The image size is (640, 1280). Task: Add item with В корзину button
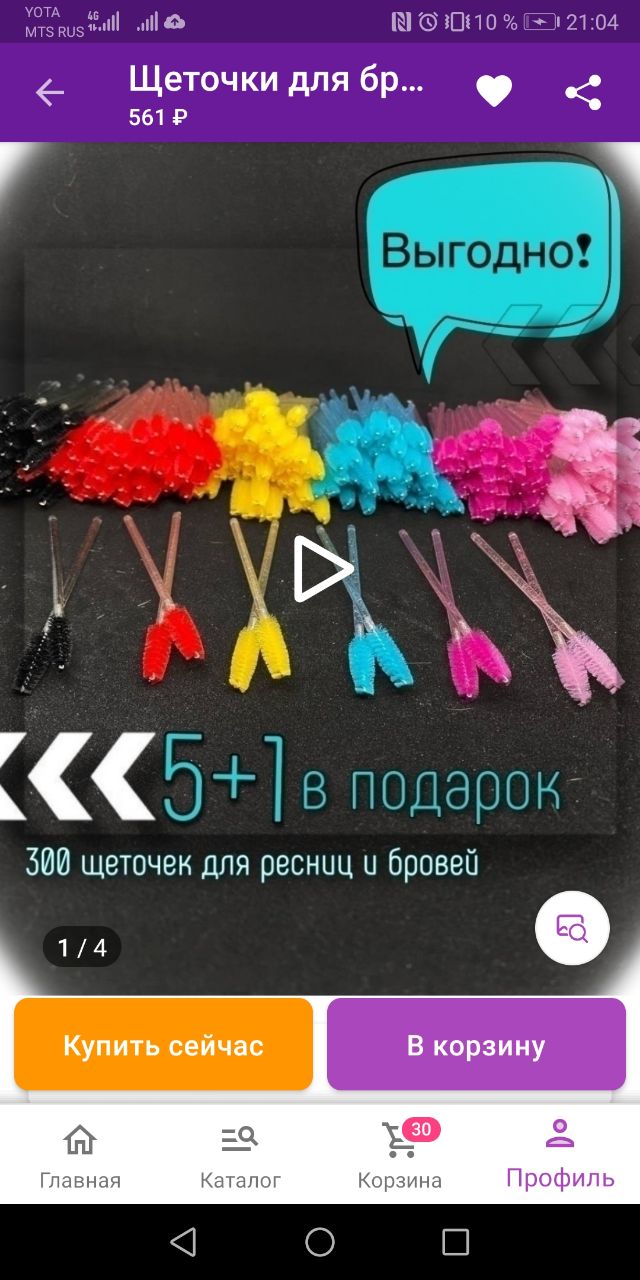[476, 1045]
